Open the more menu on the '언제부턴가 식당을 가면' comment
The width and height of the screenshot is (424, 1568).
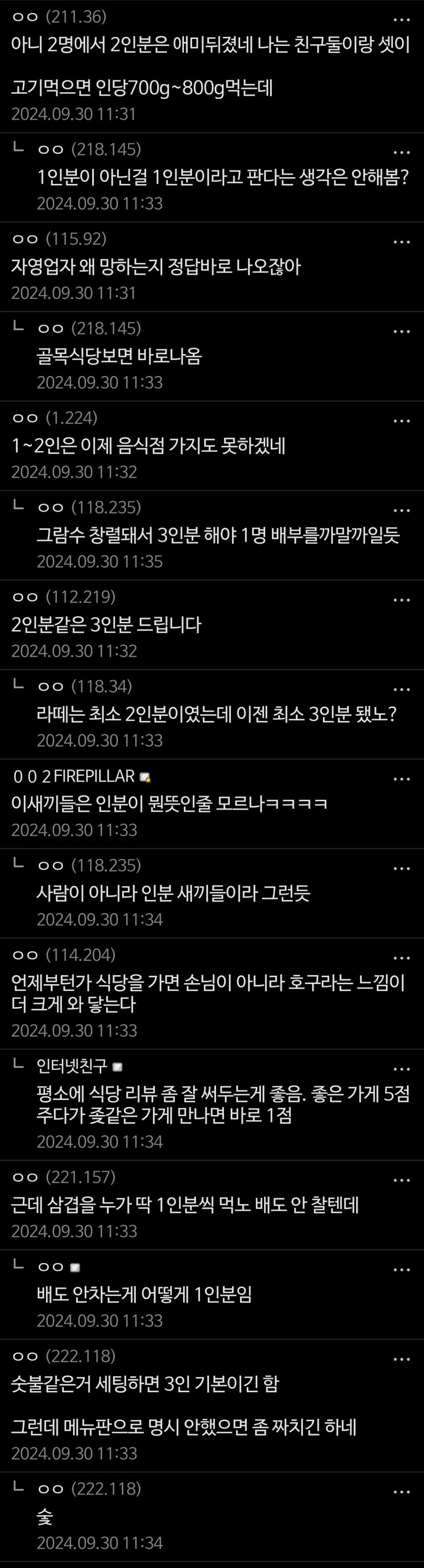pyautogui.click(x=402, y=958)
